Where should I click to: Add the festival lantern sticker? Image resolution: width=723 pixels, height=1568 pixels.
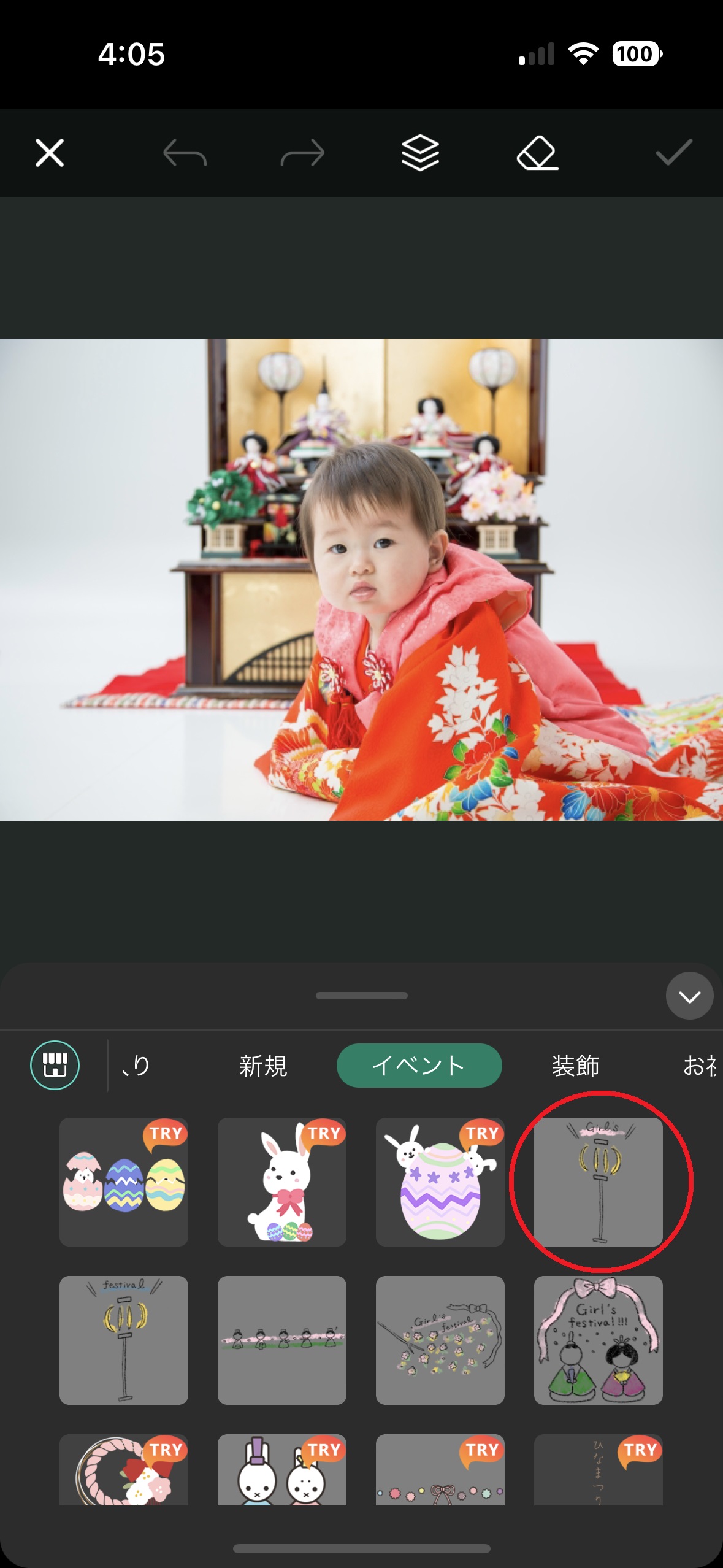pyautogui.click(x=124, y=1340)
